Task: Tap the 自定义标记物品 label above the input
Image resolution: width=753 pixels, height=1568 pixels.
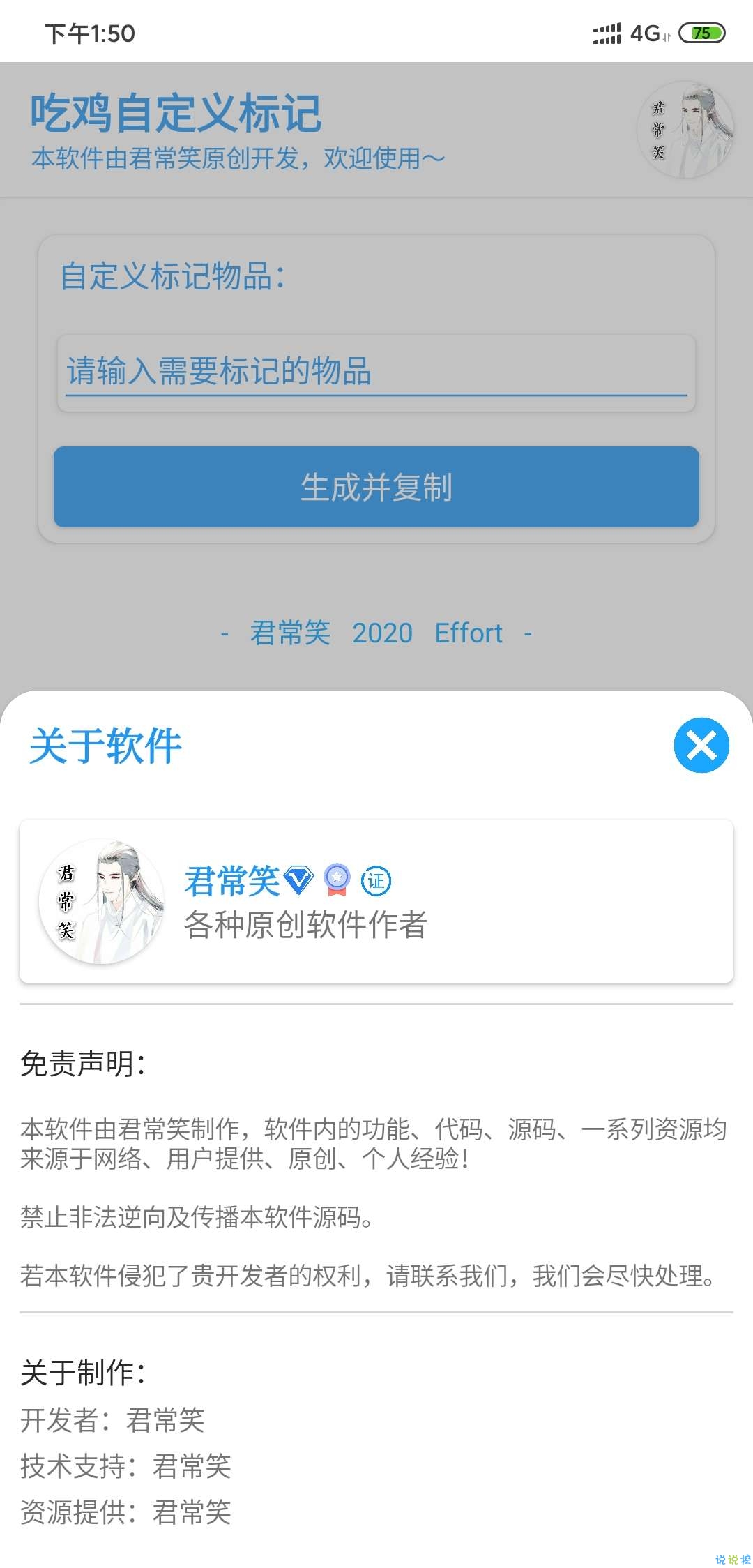Action: 176,277
